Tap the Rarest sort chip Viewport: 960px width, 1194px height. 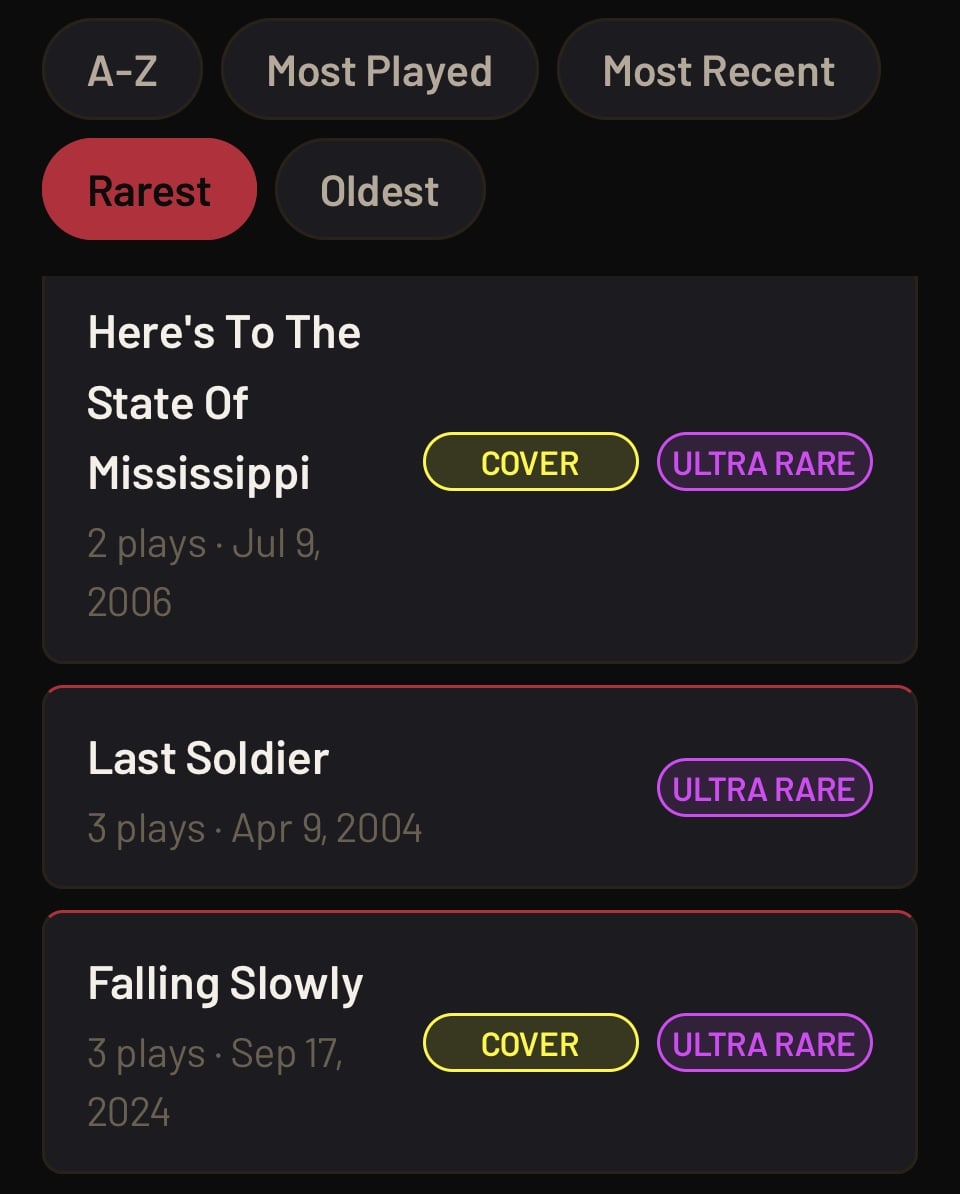click(149, 190)
